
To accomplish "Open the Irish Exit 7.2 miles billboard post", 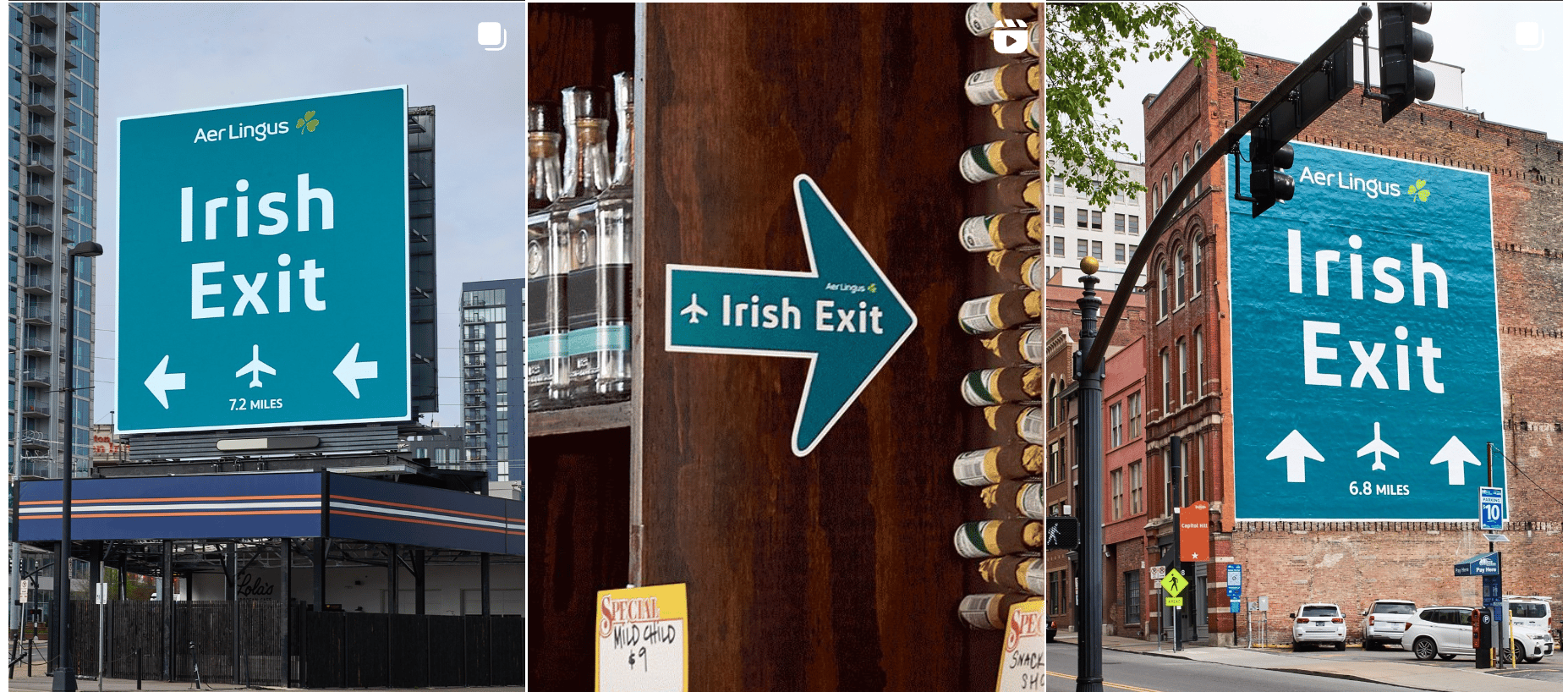I will 266,347.
